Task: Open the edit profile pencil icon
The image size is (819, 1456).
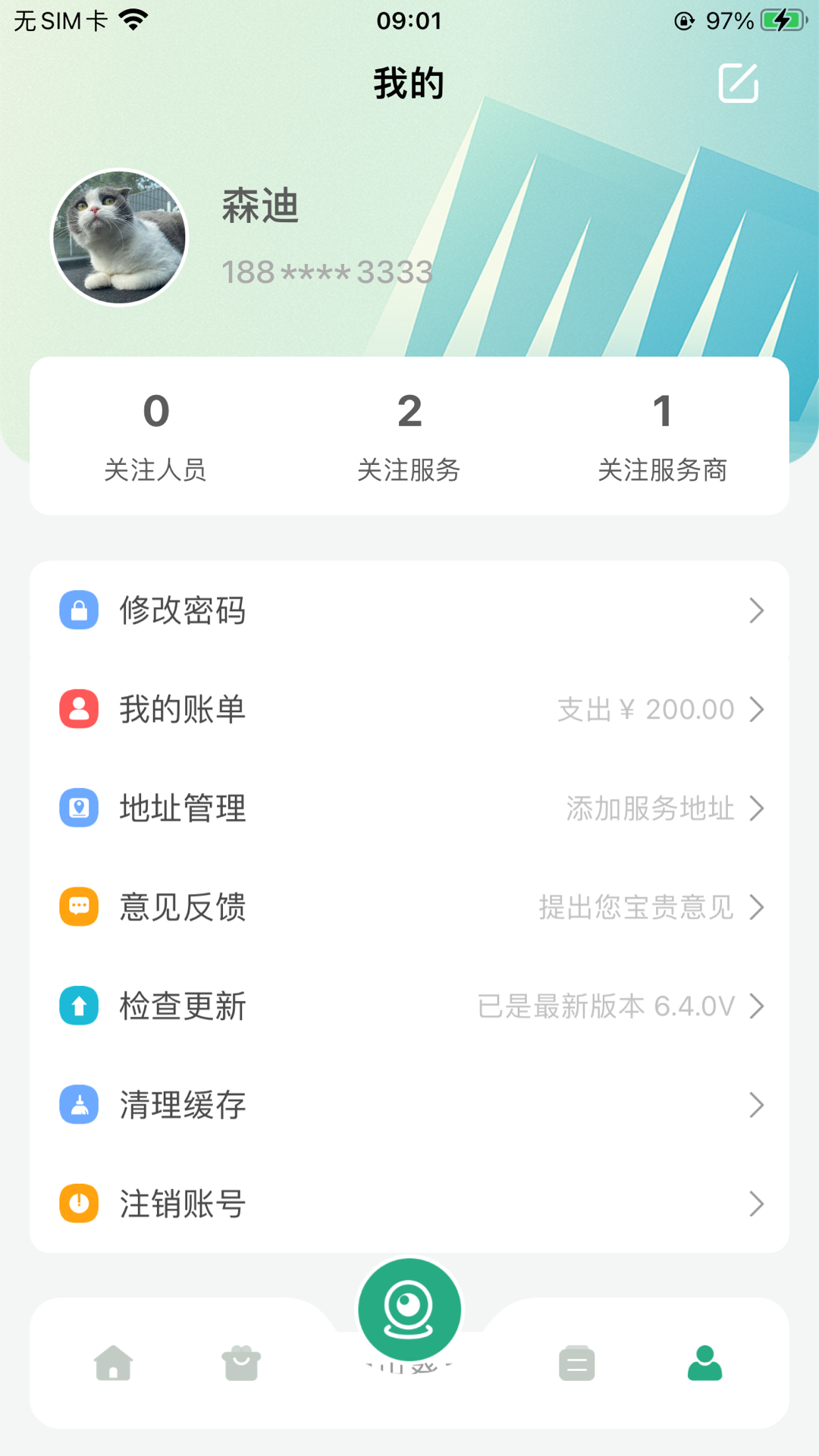Action: tap(738, 83)
